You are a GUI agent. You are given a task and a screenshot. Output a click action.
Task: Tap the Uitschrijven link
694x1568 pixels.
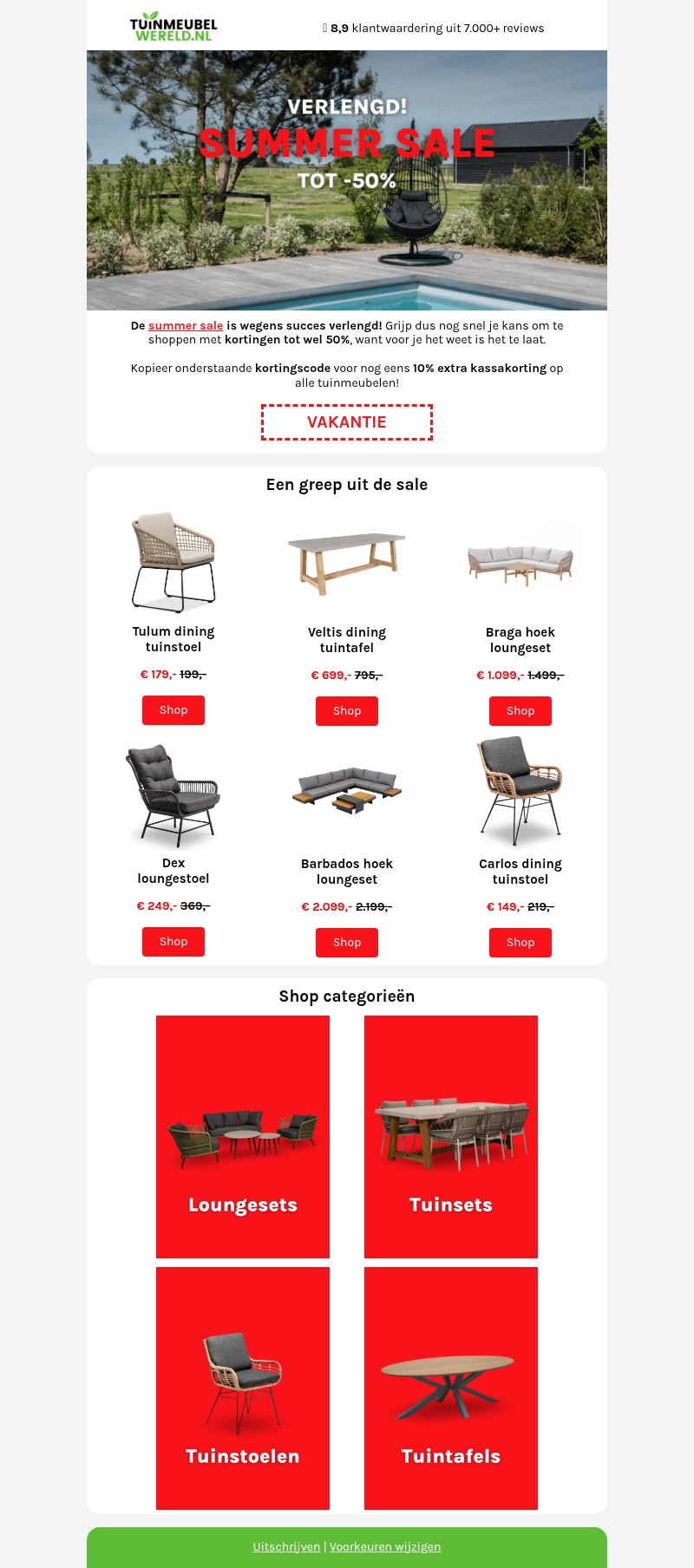(286, 1546)
